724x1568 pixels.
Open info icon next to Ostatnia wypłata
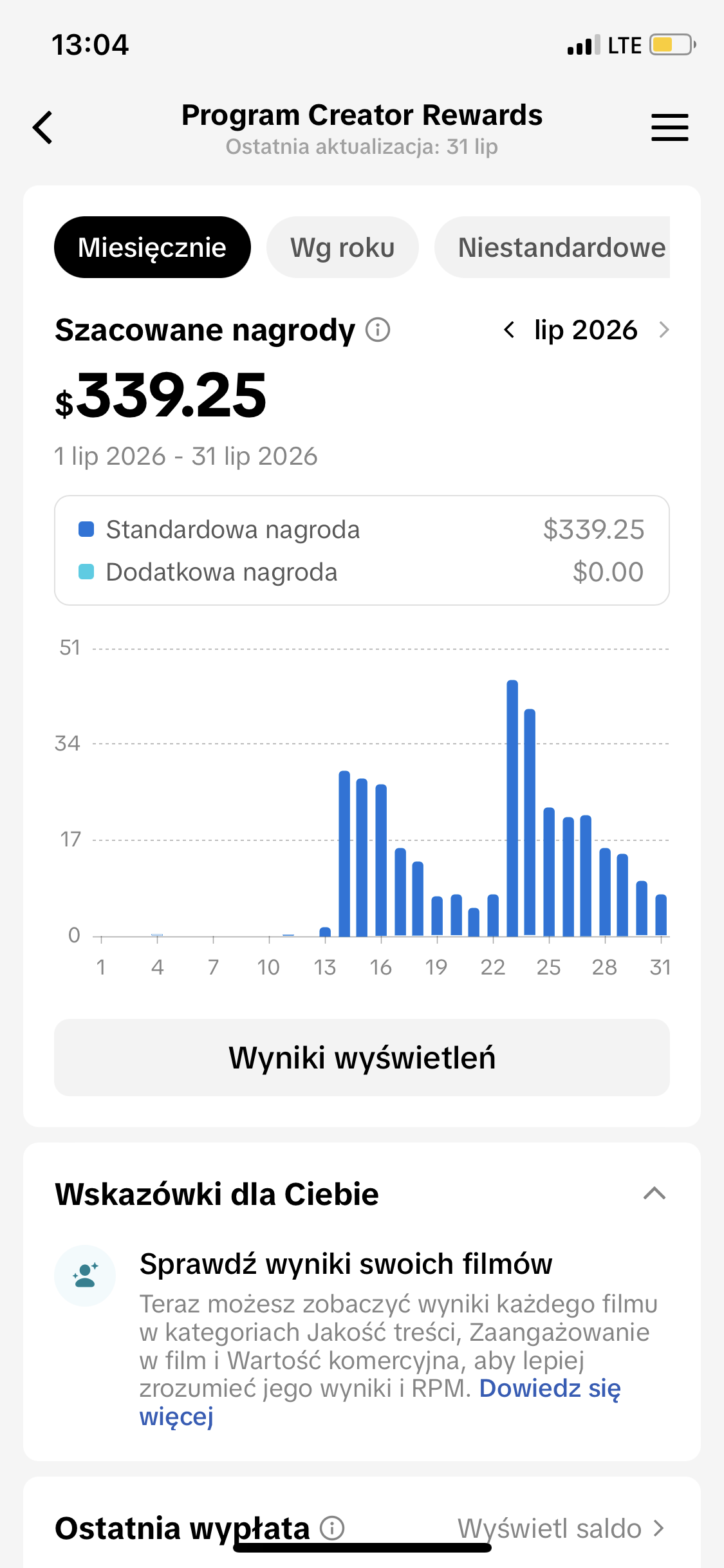[x=332, y=1528]
